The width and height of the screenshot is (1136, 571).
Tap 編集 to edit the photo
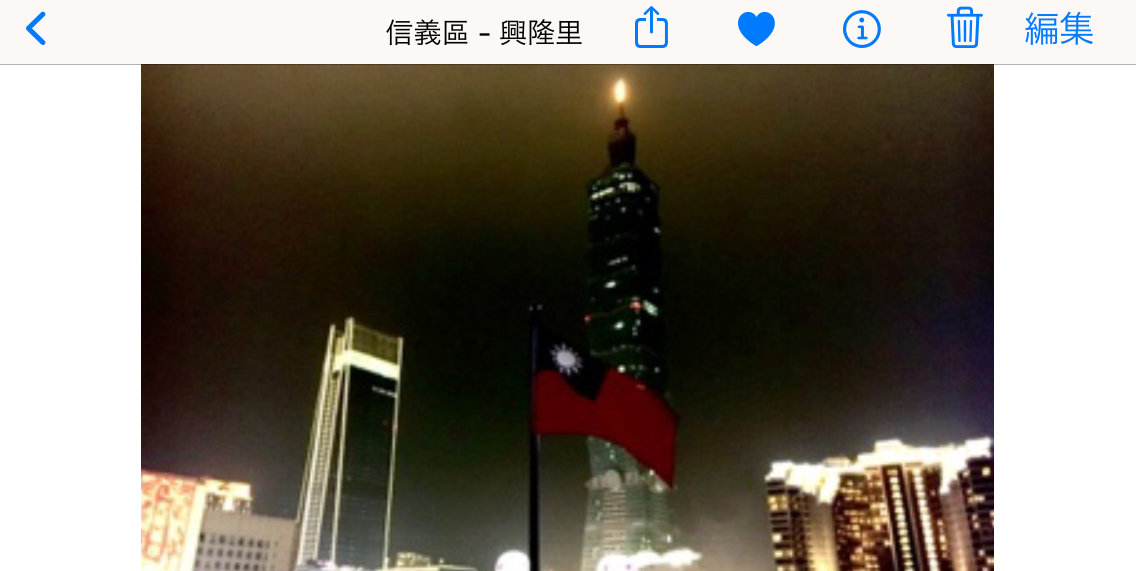1059,29
